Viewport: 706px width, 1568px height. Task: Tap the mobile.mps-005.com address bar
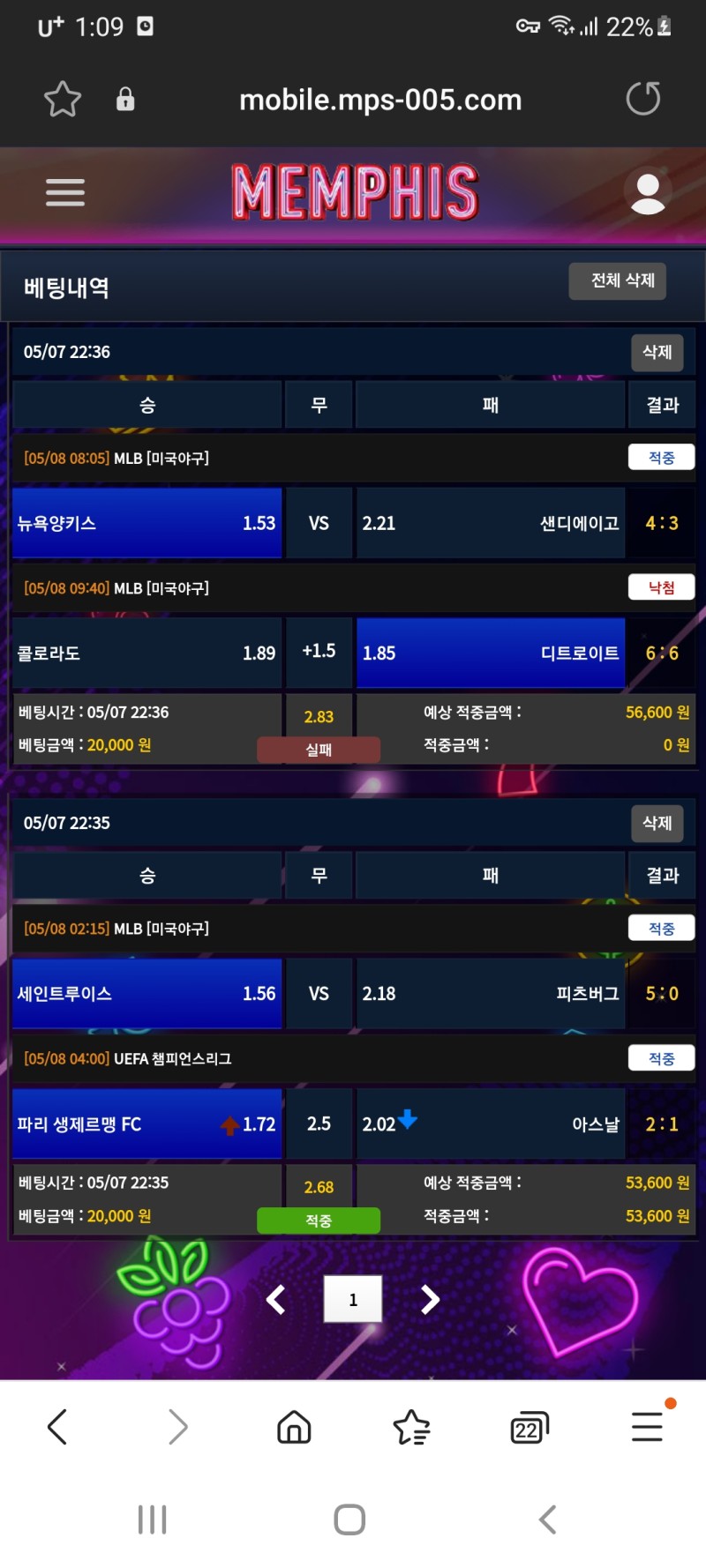point(380,100)
